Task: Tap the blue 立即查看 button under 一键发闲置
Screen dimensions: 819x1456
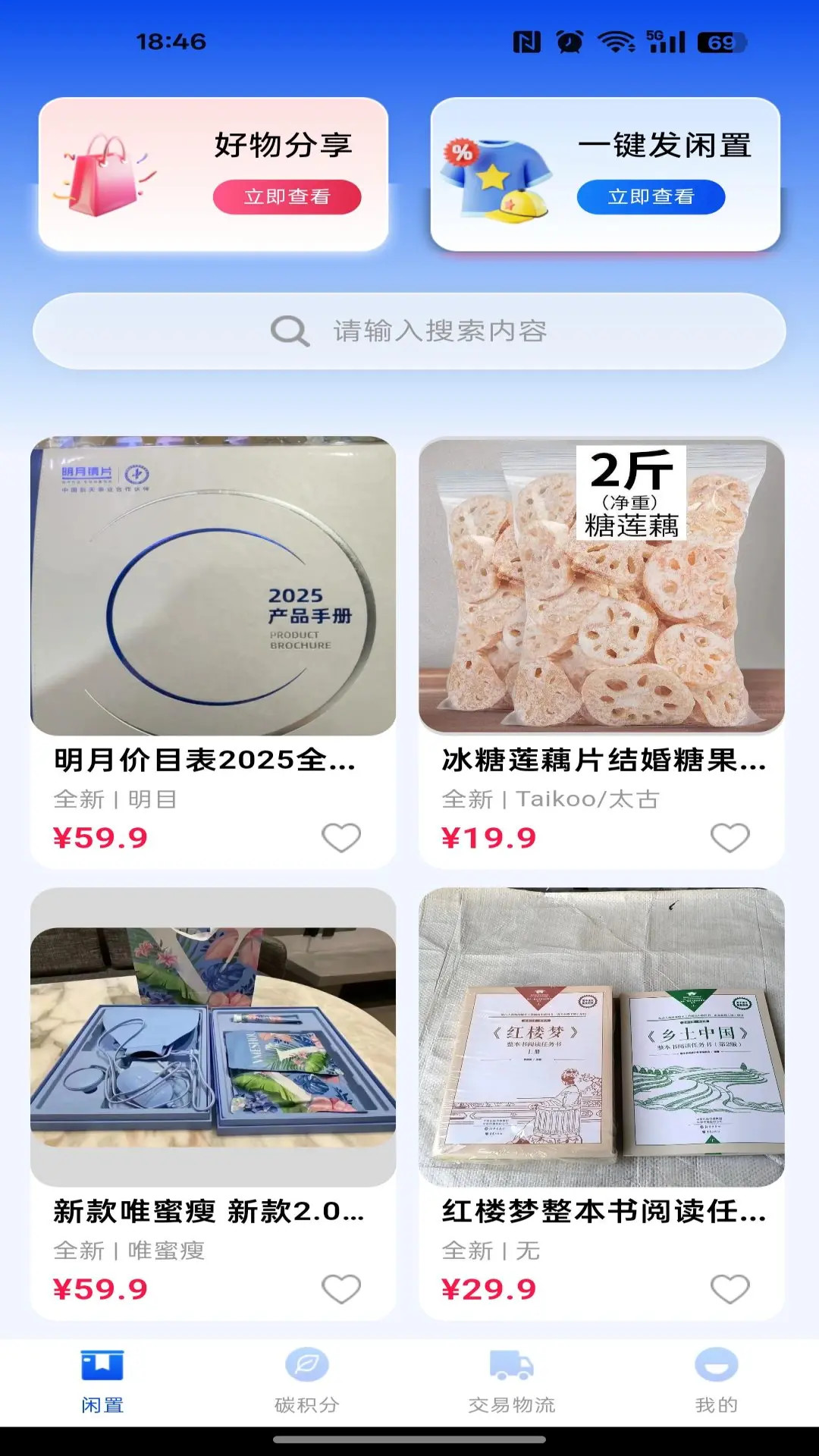Action: point(651,196)
